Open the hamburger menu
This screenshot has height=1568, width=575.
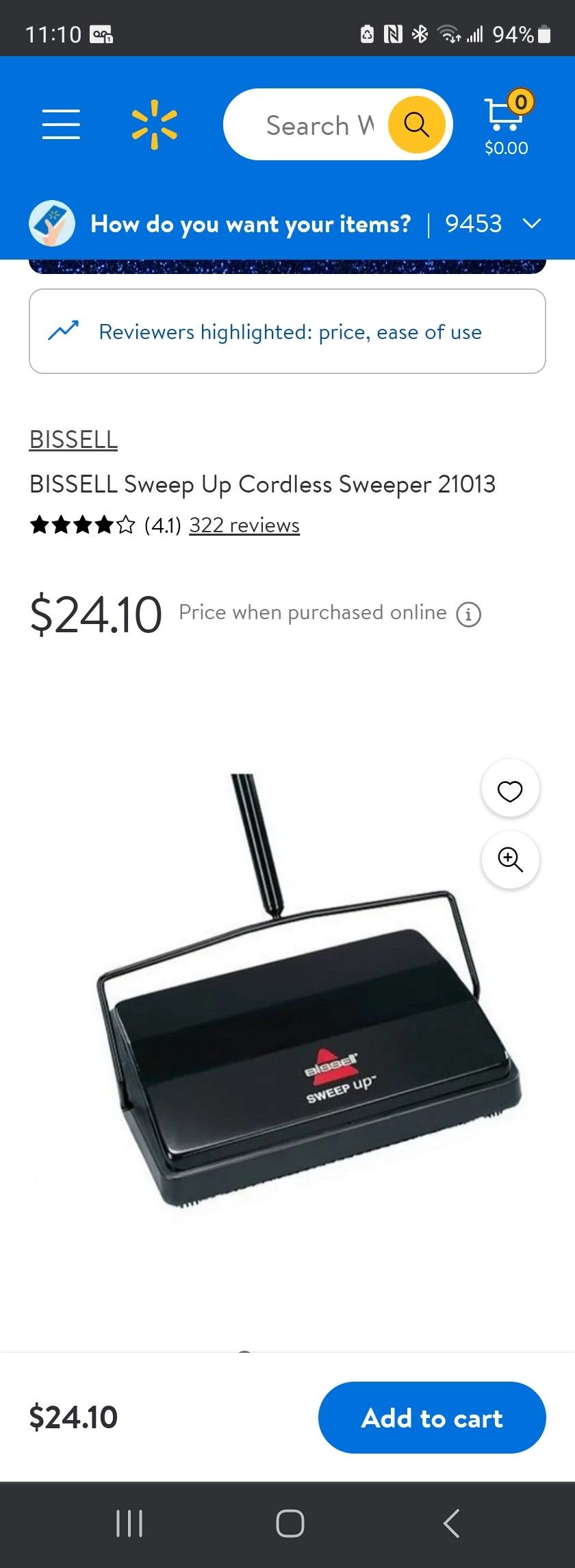(x=61, y=125)
